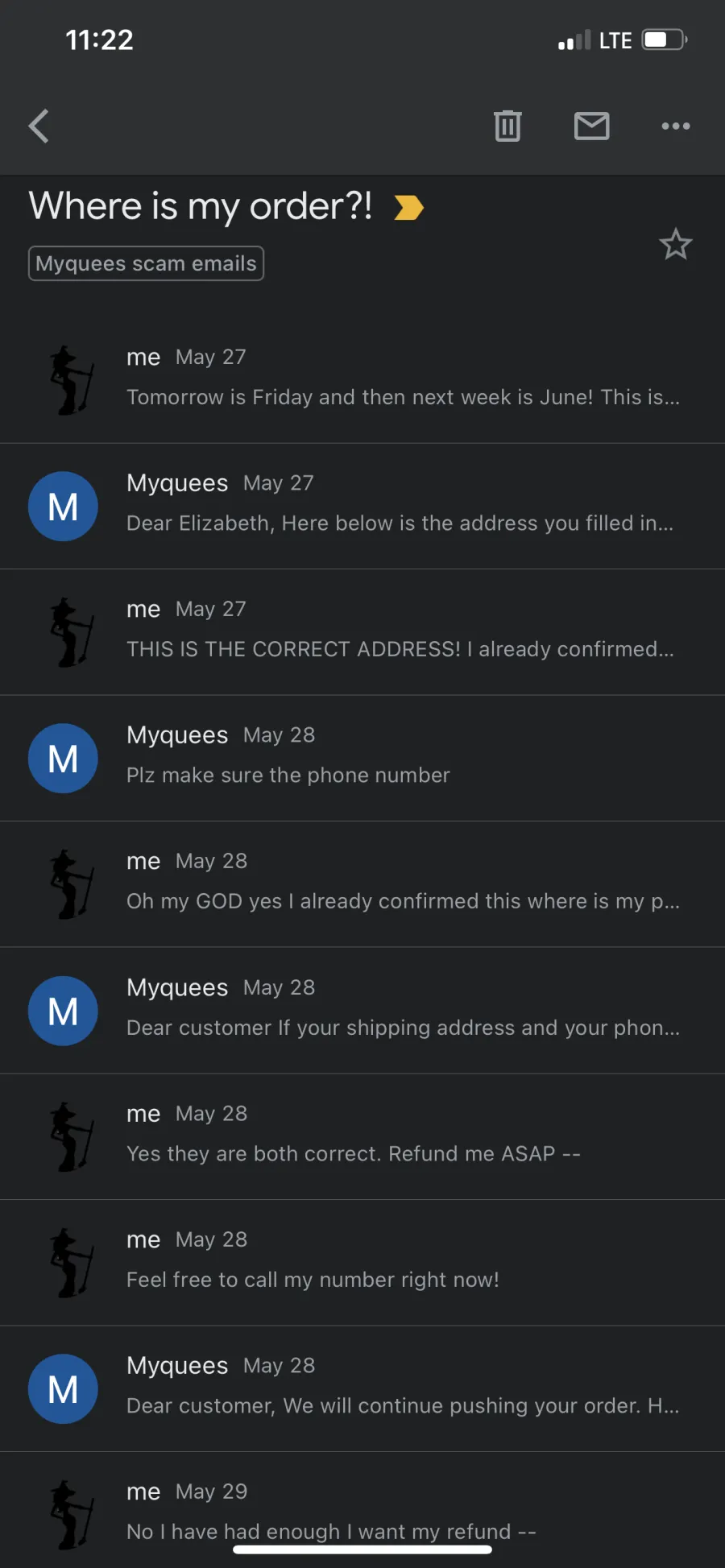Image resolution: width=725 pixels, height=1568 pixels.
Task: Go back to the inbox
Action: 39,126
